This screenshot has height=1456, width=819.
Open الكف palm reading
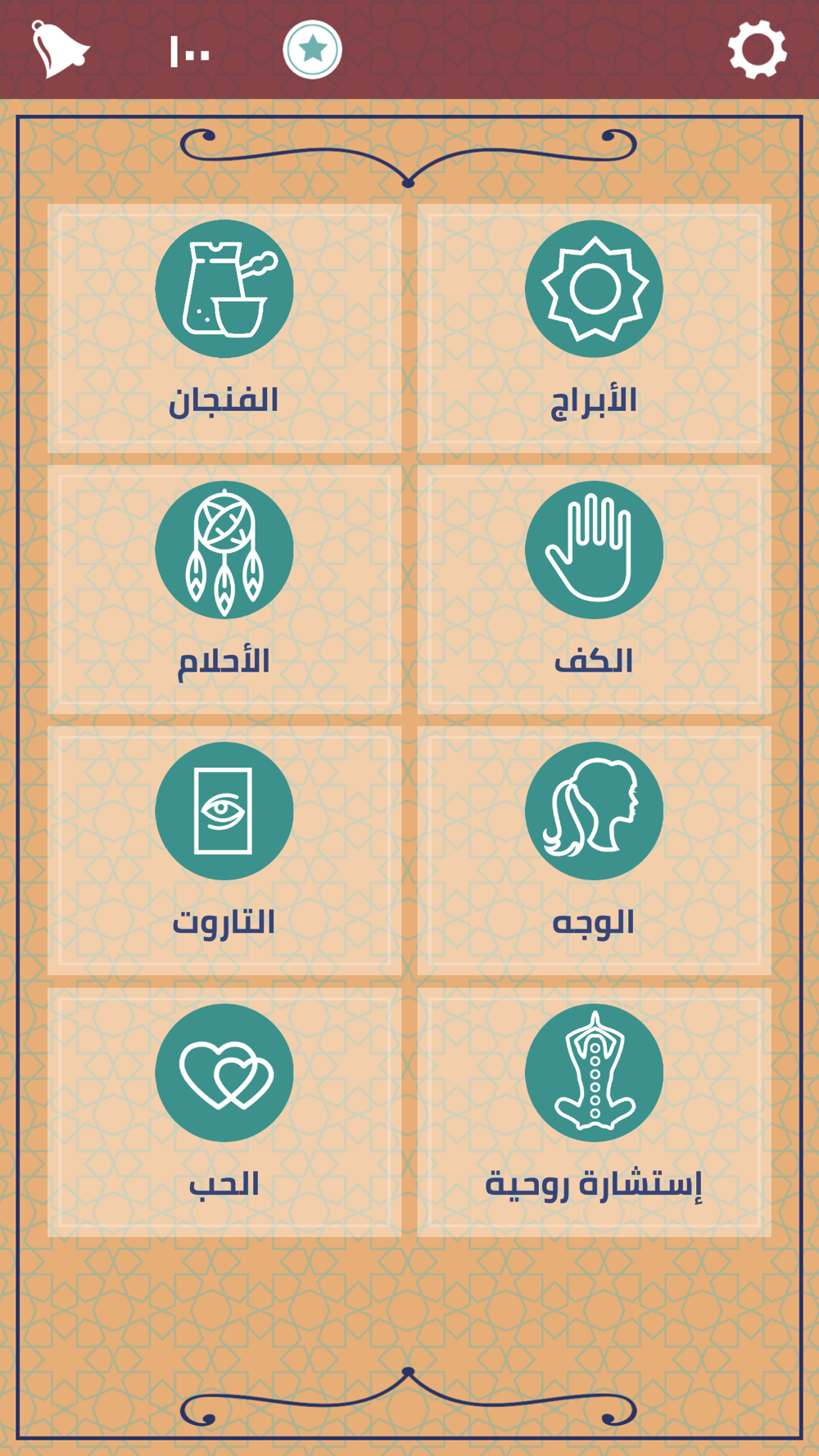[595, 590]
